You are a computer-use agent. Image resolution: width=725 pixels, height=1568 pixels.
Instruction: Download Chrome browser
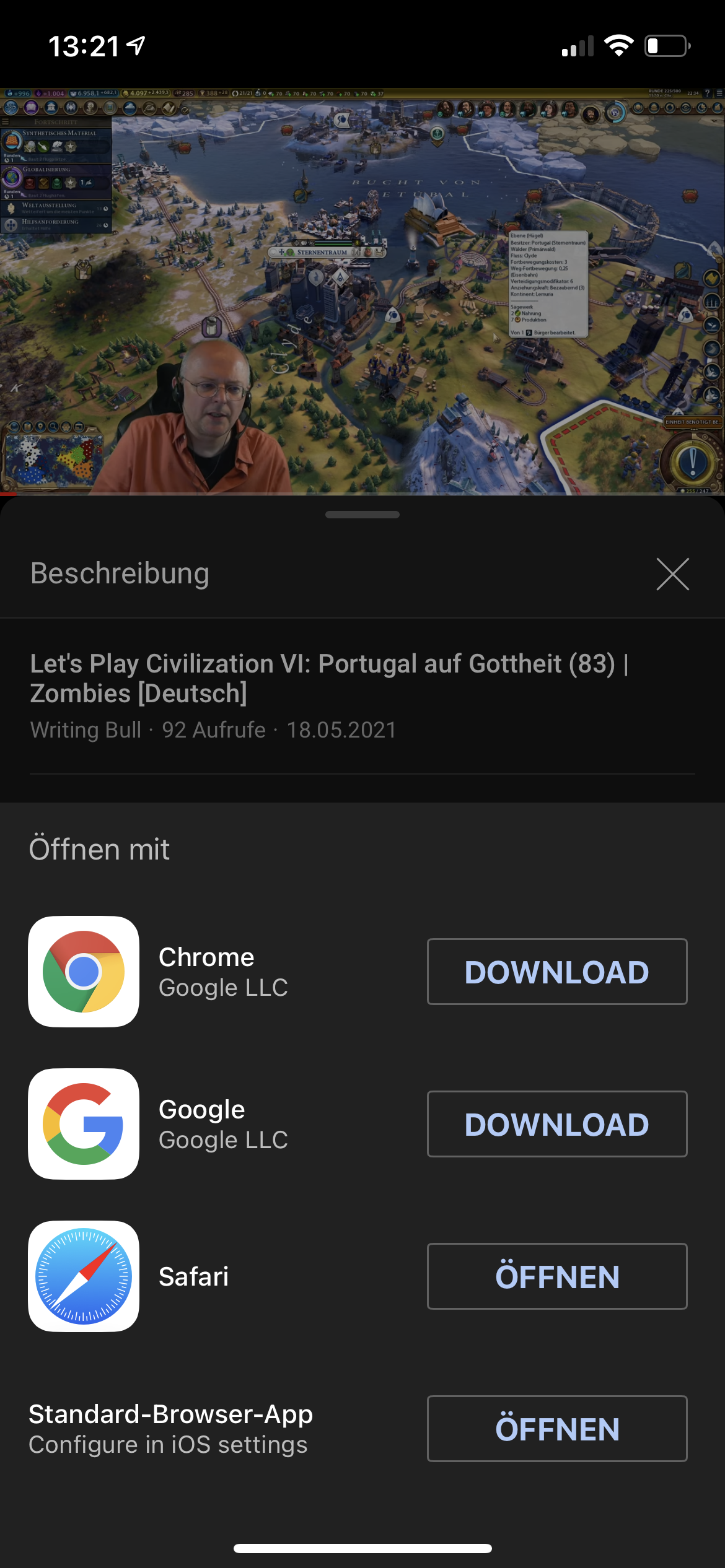click(x=556, y=972)
